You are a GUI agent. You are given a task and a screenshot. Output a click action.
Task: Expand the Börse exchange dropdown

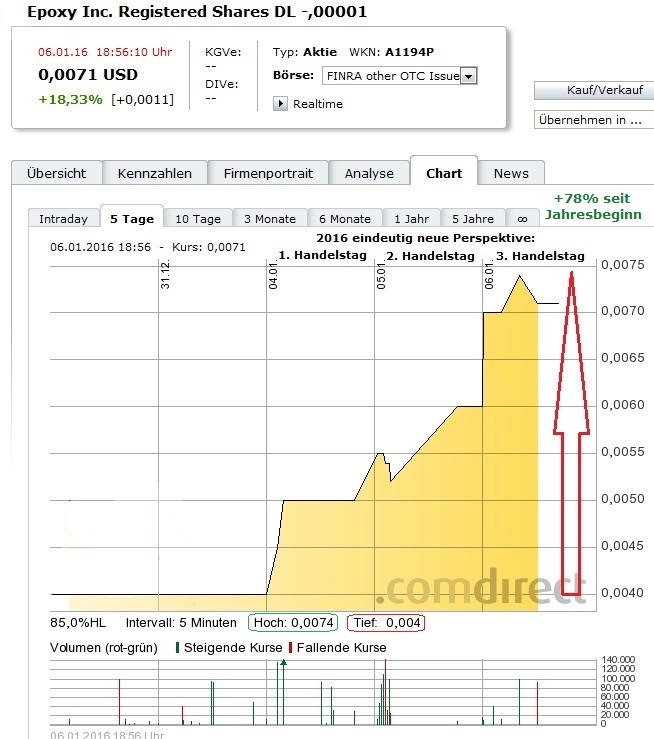pyautogui.click(x=469, y=76)
